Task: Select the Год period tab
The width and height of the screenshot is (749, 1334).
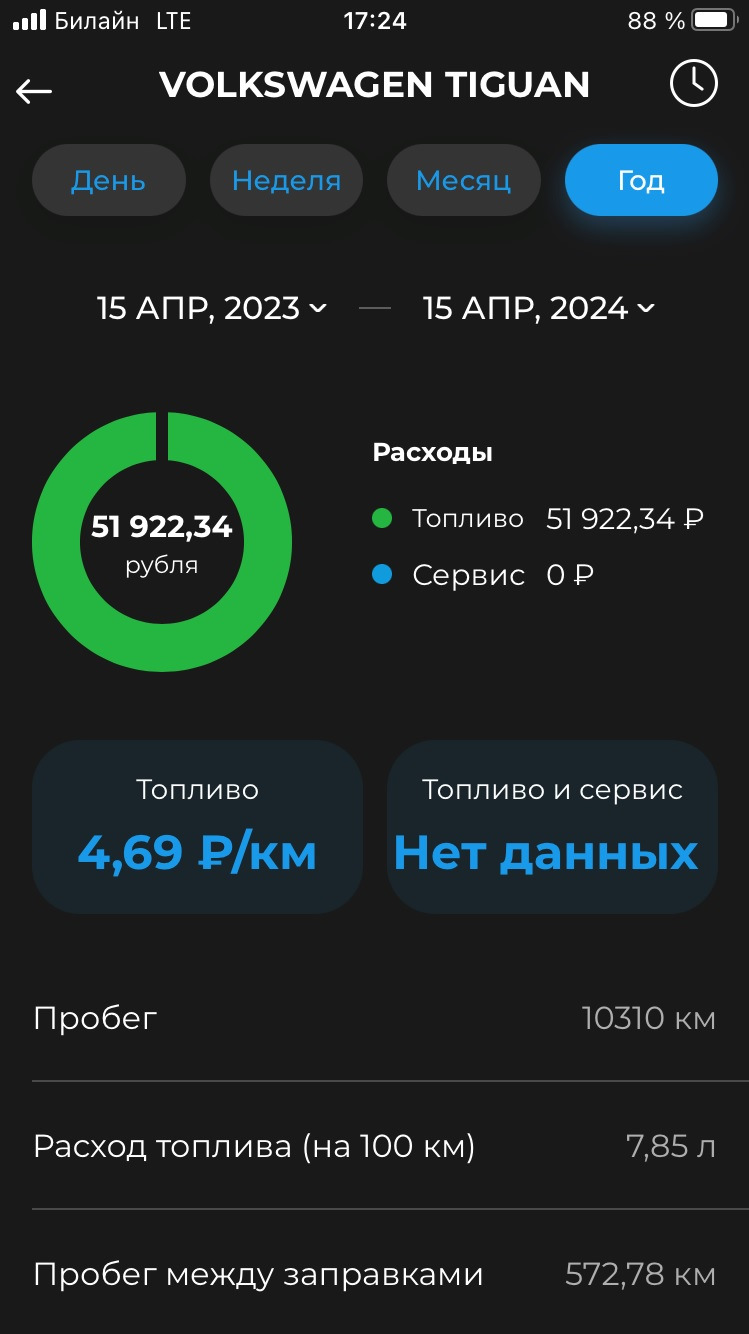Action: (x=641, y=181)
